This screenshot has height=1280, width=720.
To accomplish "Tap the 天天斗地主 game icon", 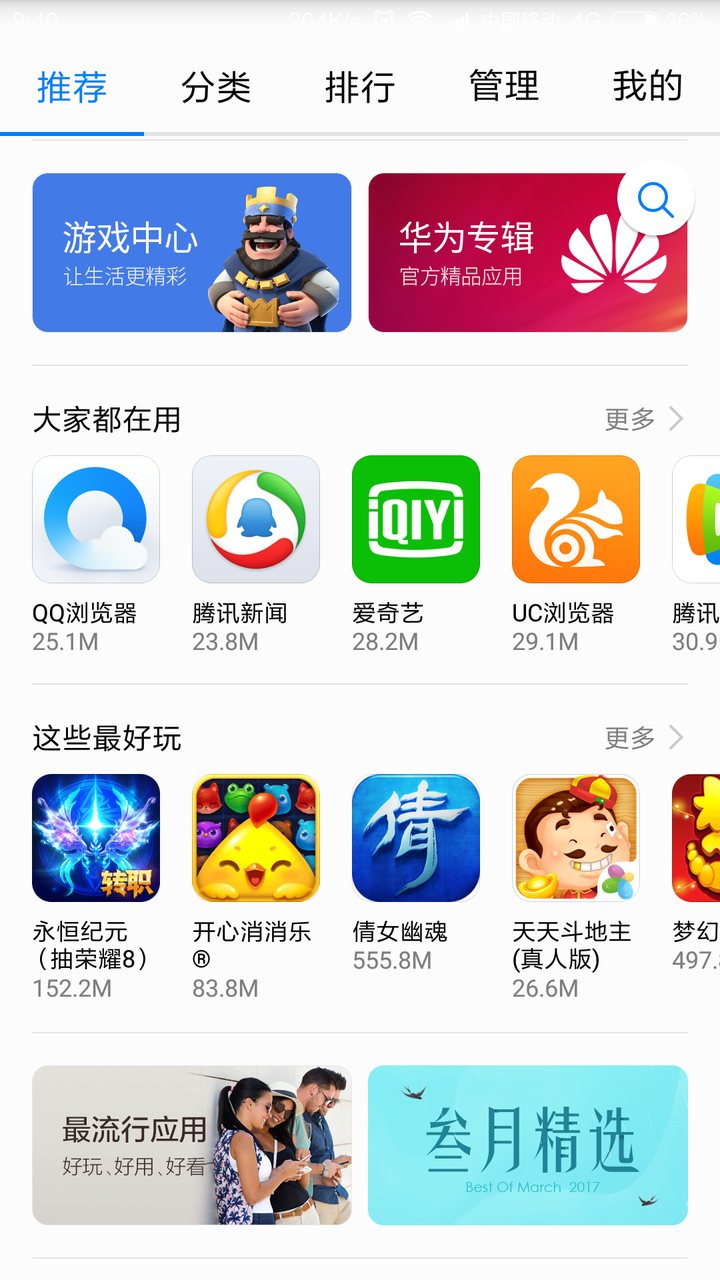I will coord(576,837).
